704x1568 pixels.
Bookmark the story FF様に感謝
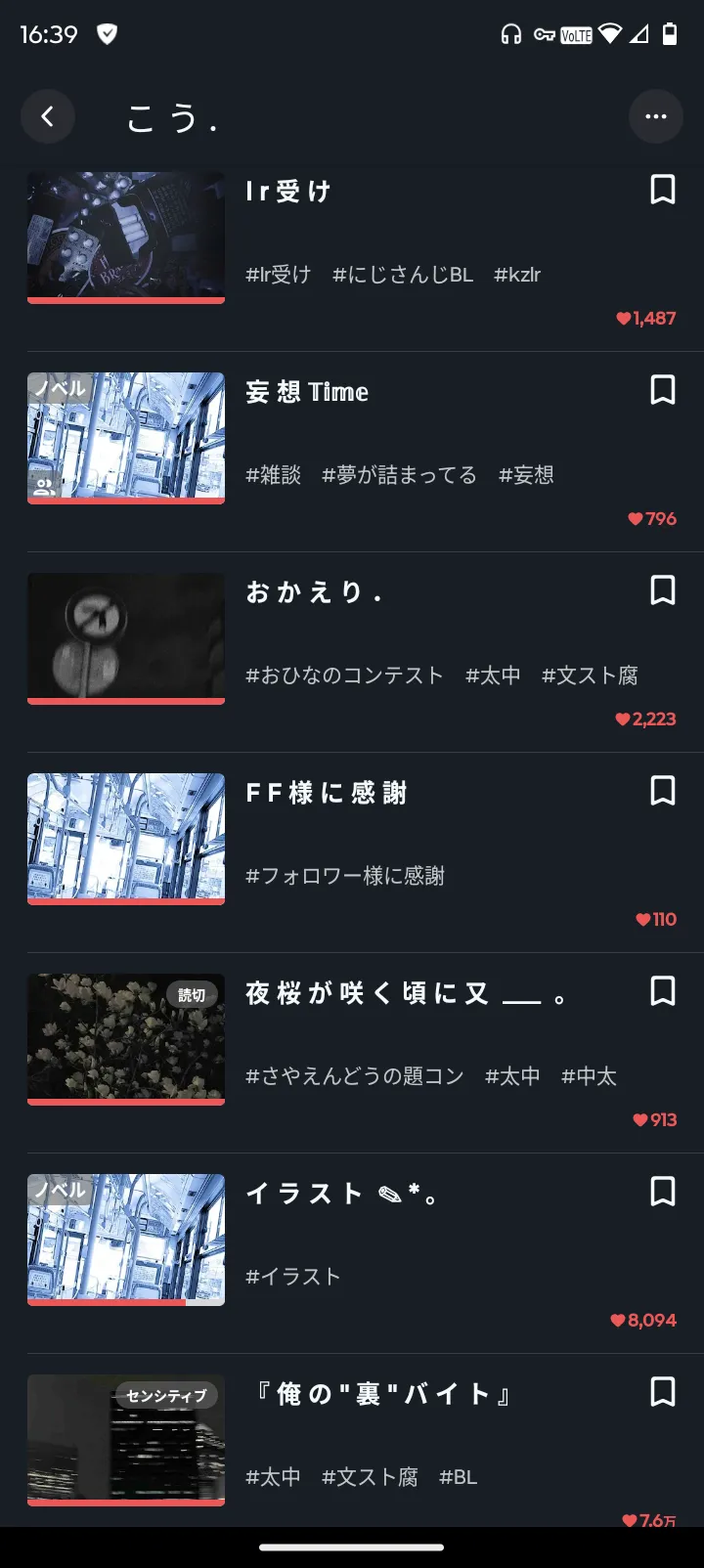coord(663,791)
